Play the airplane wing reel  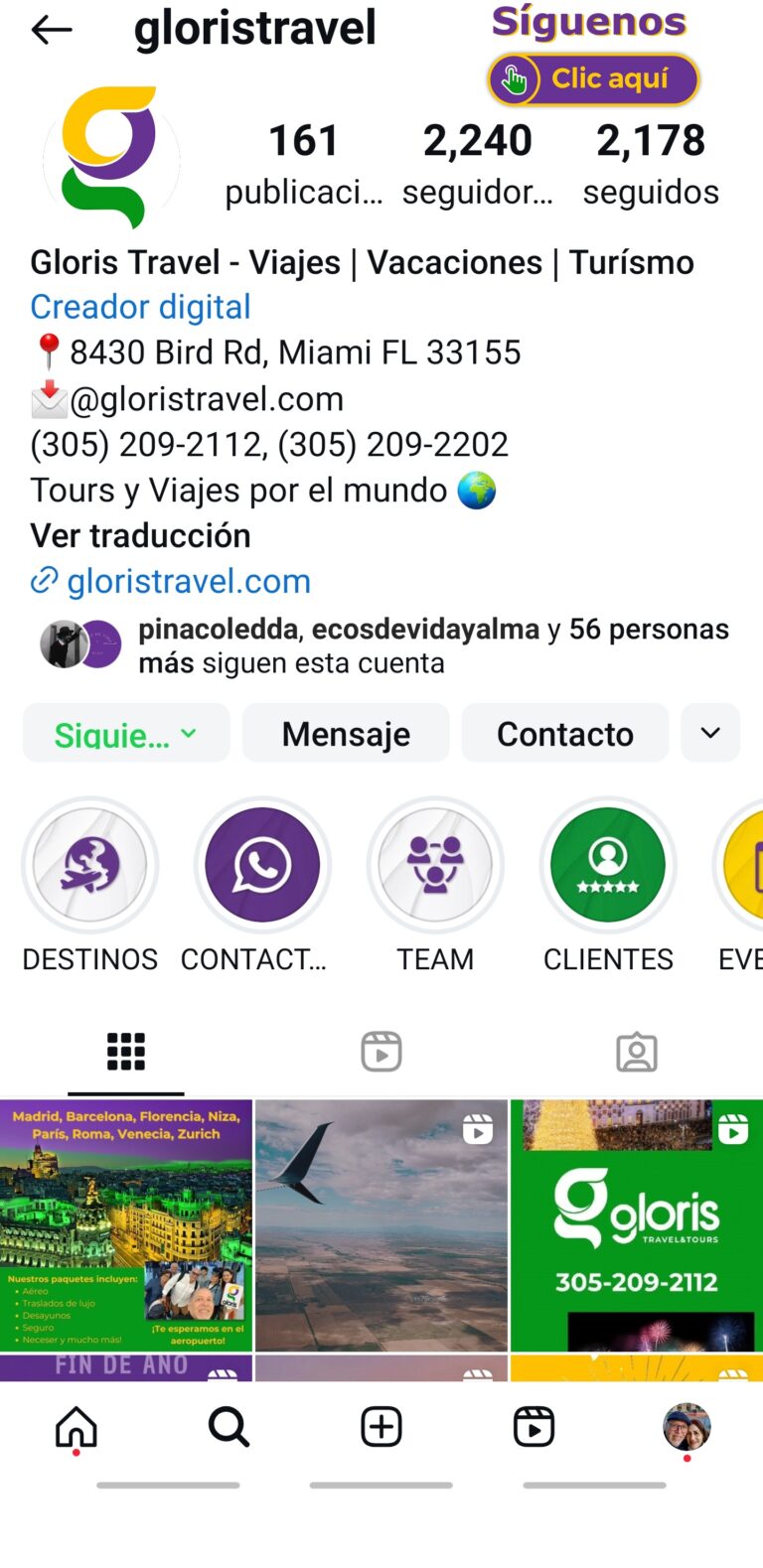click(381, 1225)
